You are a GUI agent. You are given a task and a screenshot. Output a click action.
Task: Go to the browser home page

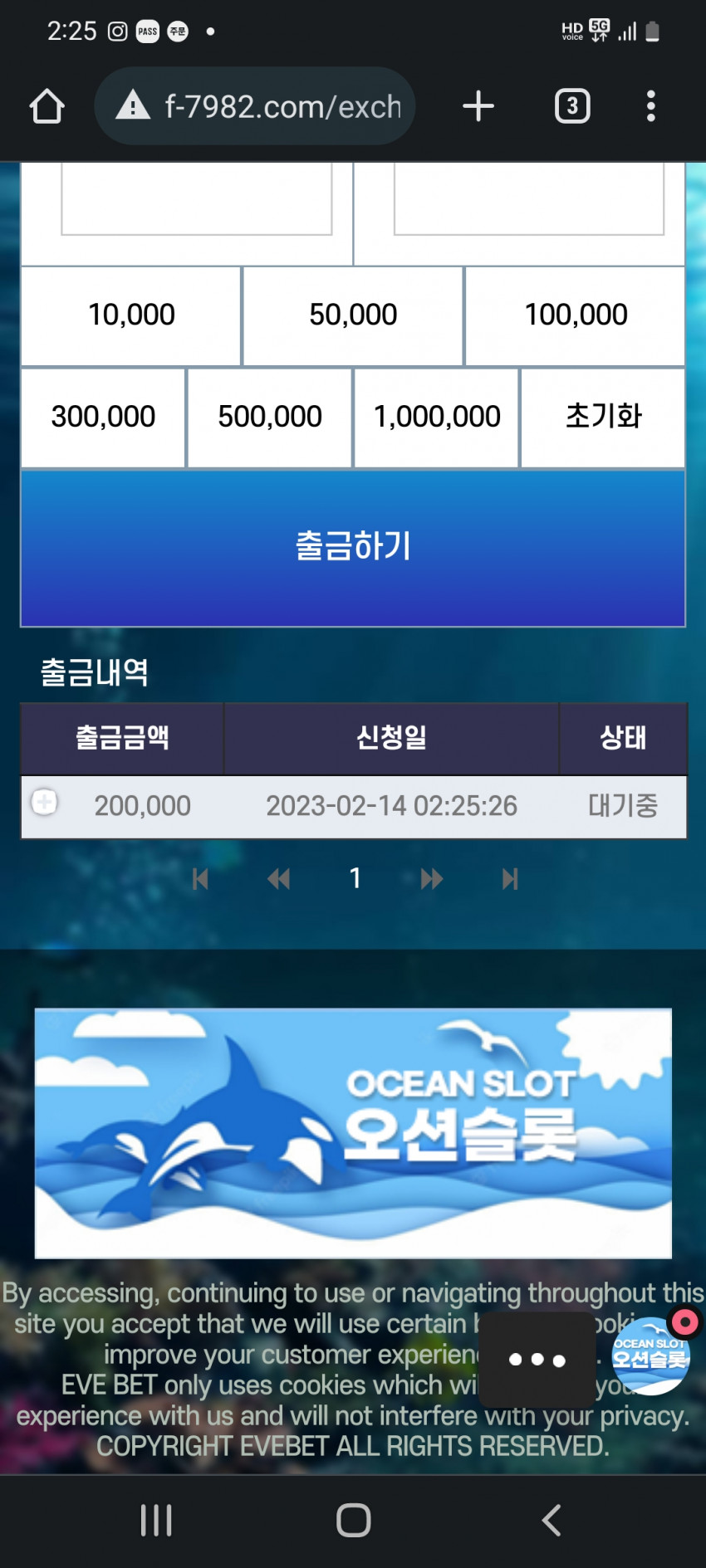(x=47, y=106)
